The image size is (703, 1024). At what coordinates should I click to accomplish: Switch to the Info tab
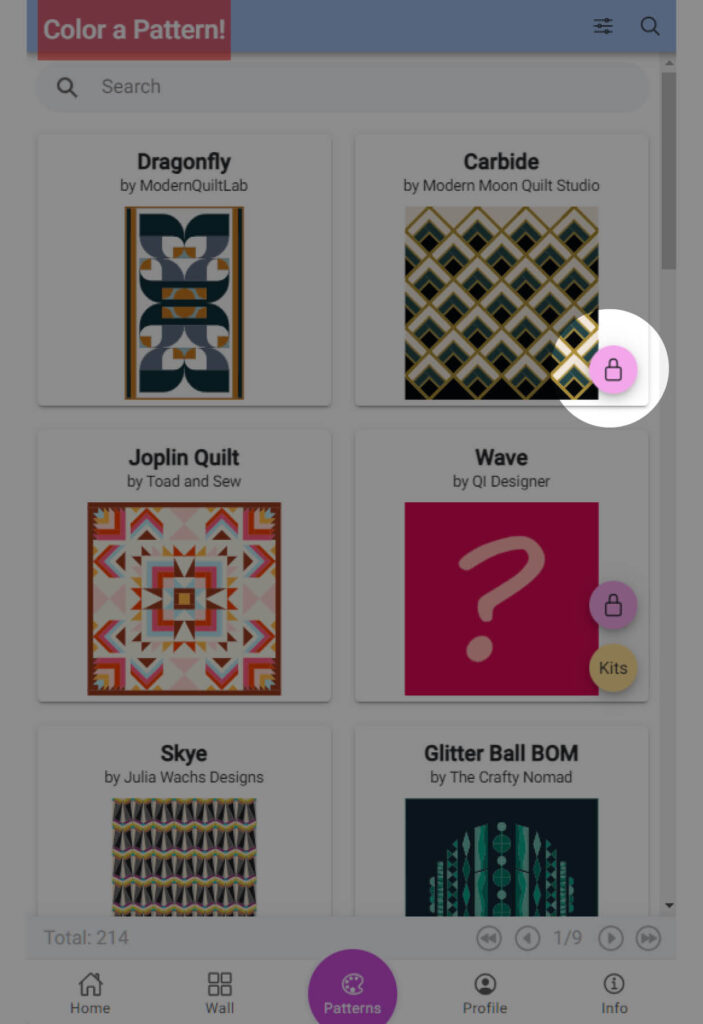pos(614,993)
